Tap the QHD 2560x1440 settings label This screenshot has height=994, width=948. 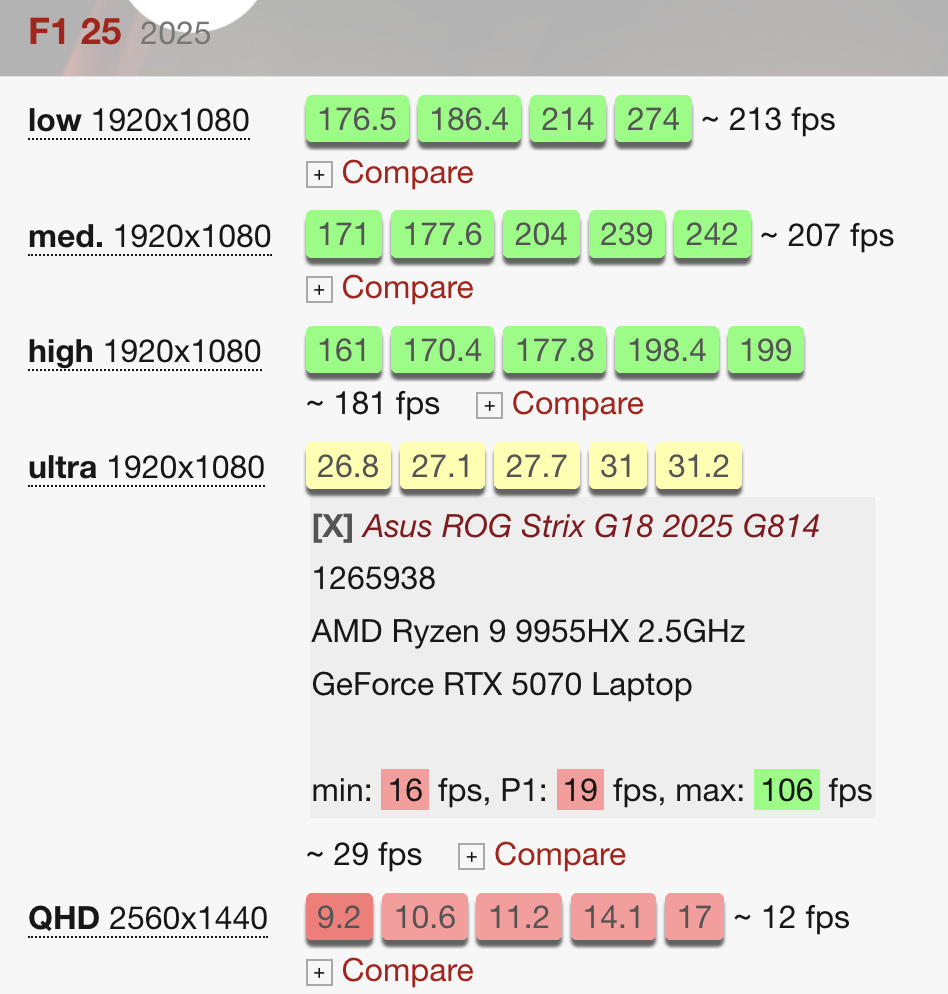pyautogui.click(x=148, y=917)
